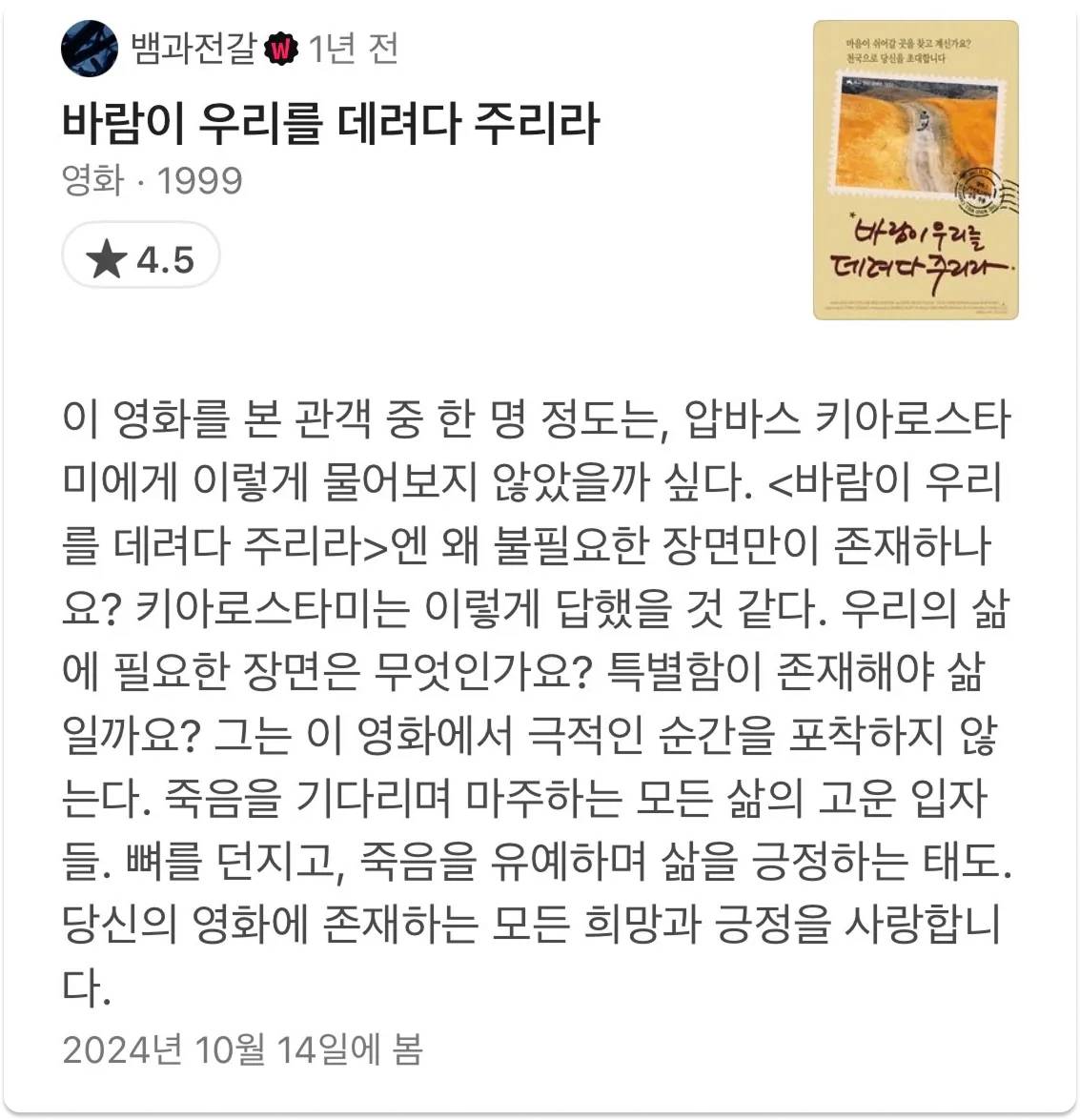Image resolution: width=1080 pixels, height=1120 pixels.
Task: View the movie poster thumbnail
Action: (x=915, y=170)
